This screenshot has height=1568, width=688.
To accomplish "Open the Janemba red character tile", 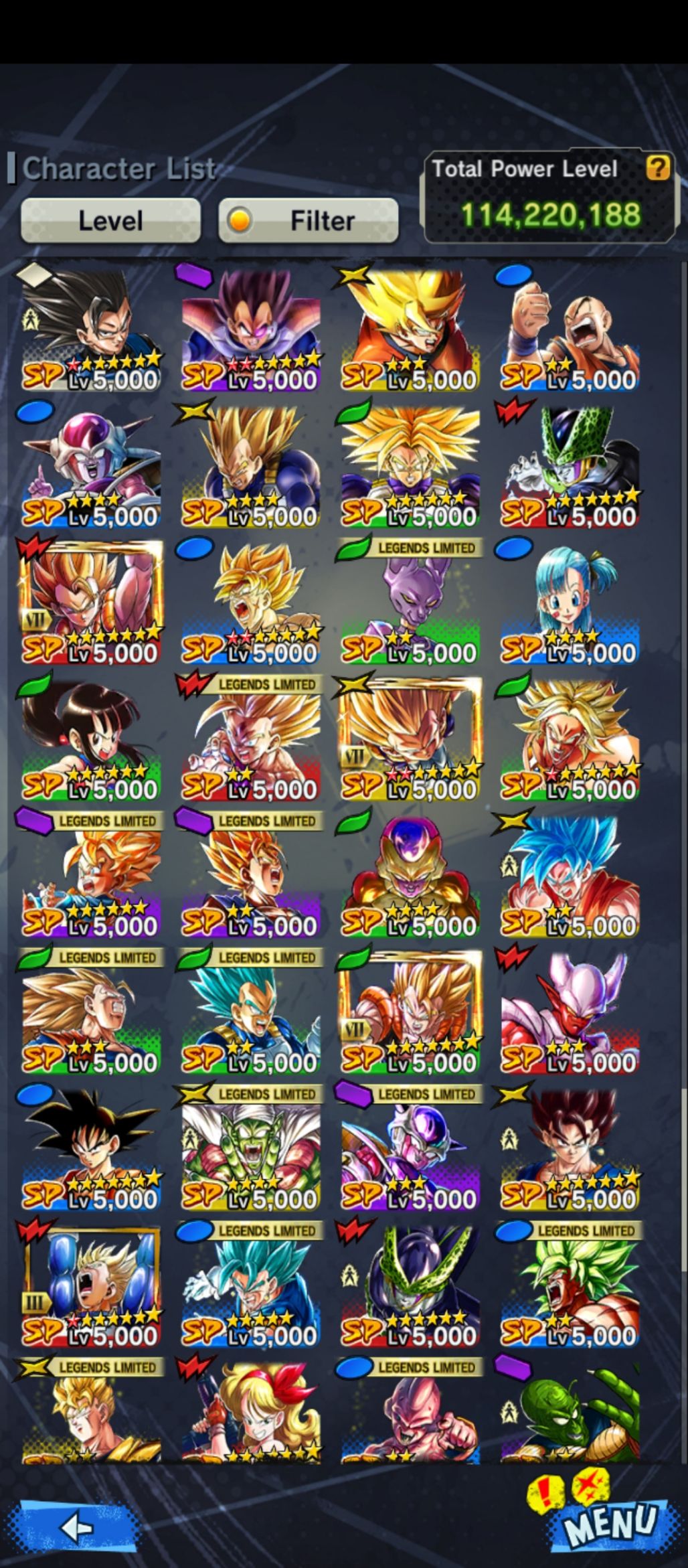I will click(x=570, y=1012).
